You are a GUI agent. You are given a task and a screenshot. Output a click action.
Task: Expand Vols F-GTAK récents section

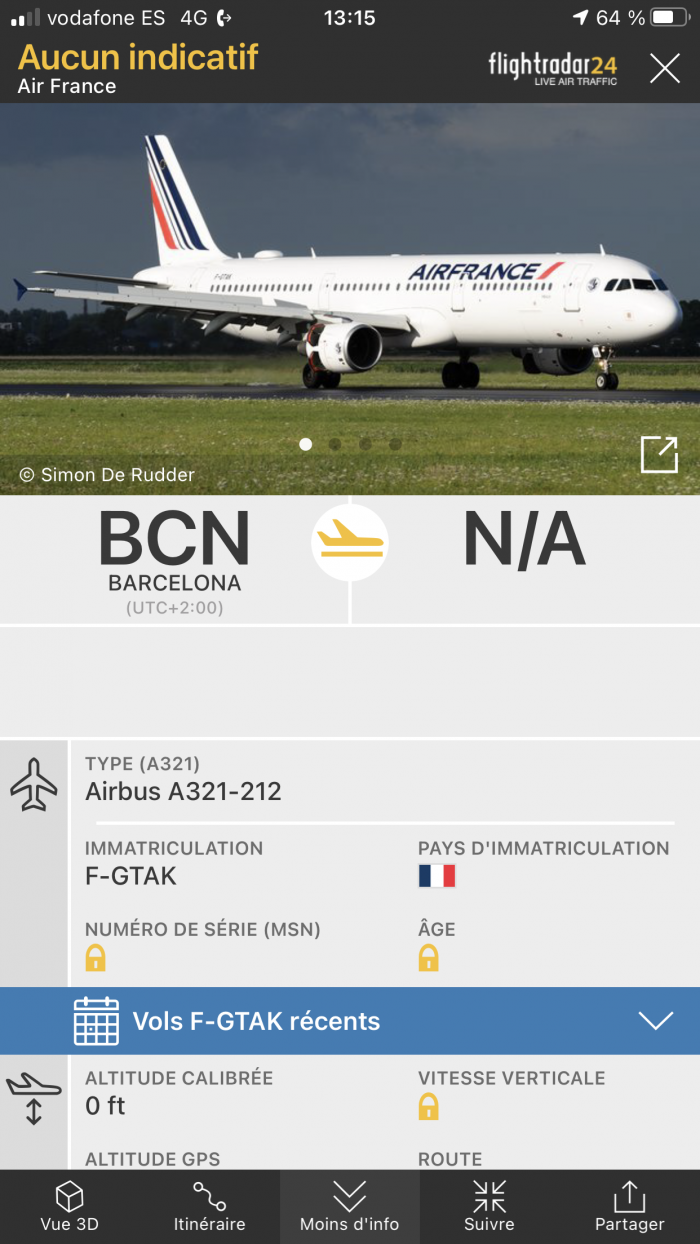[655, 1021]
